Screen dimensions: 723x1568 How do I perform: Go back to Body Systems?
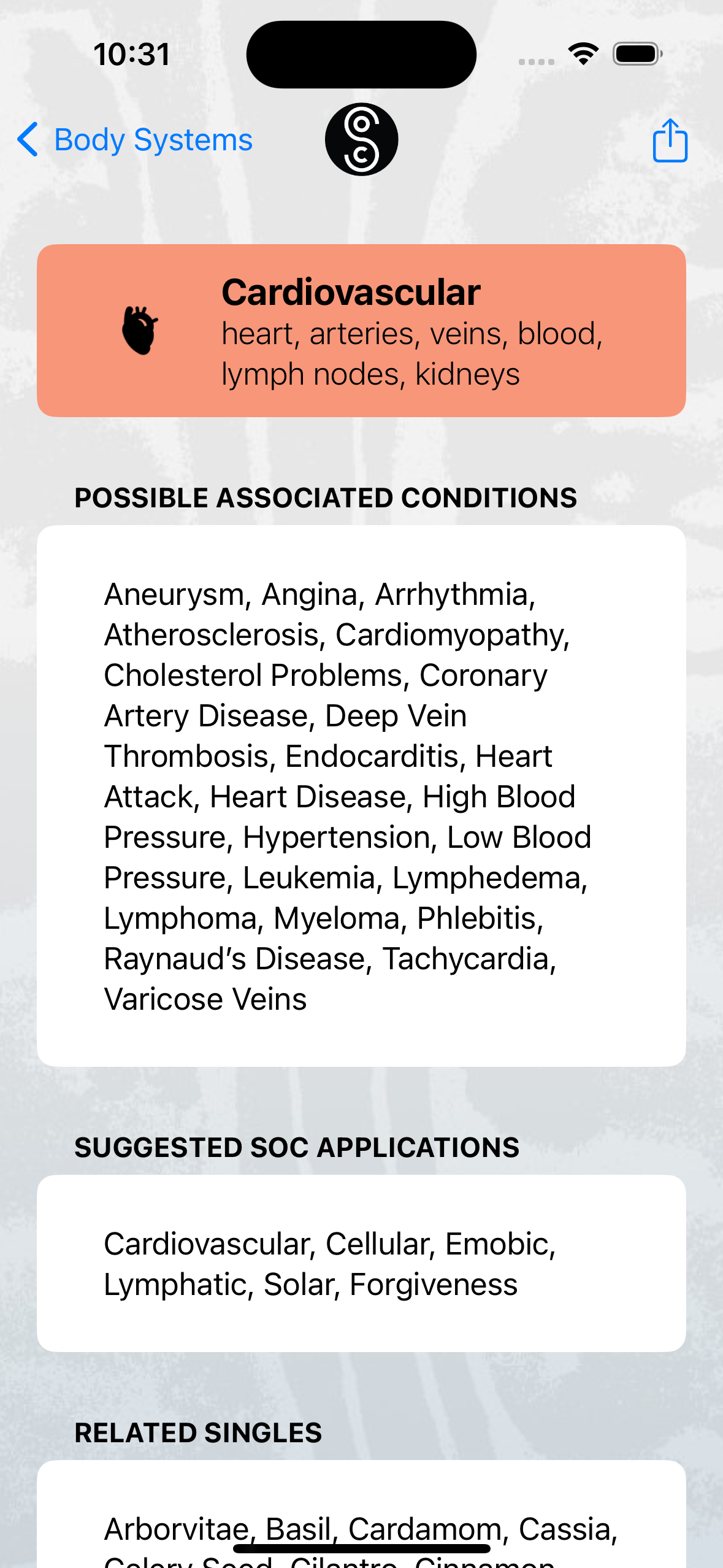[x=135, y=140]
